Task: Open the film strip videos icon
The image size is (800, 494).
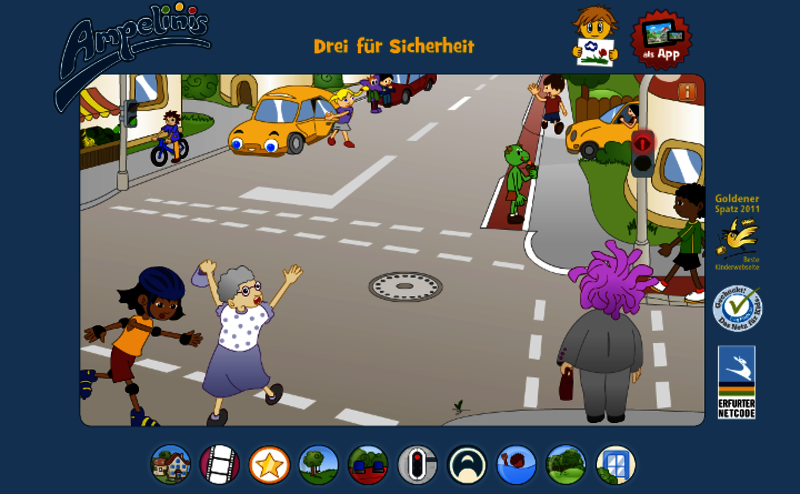Action: point(220,465)
